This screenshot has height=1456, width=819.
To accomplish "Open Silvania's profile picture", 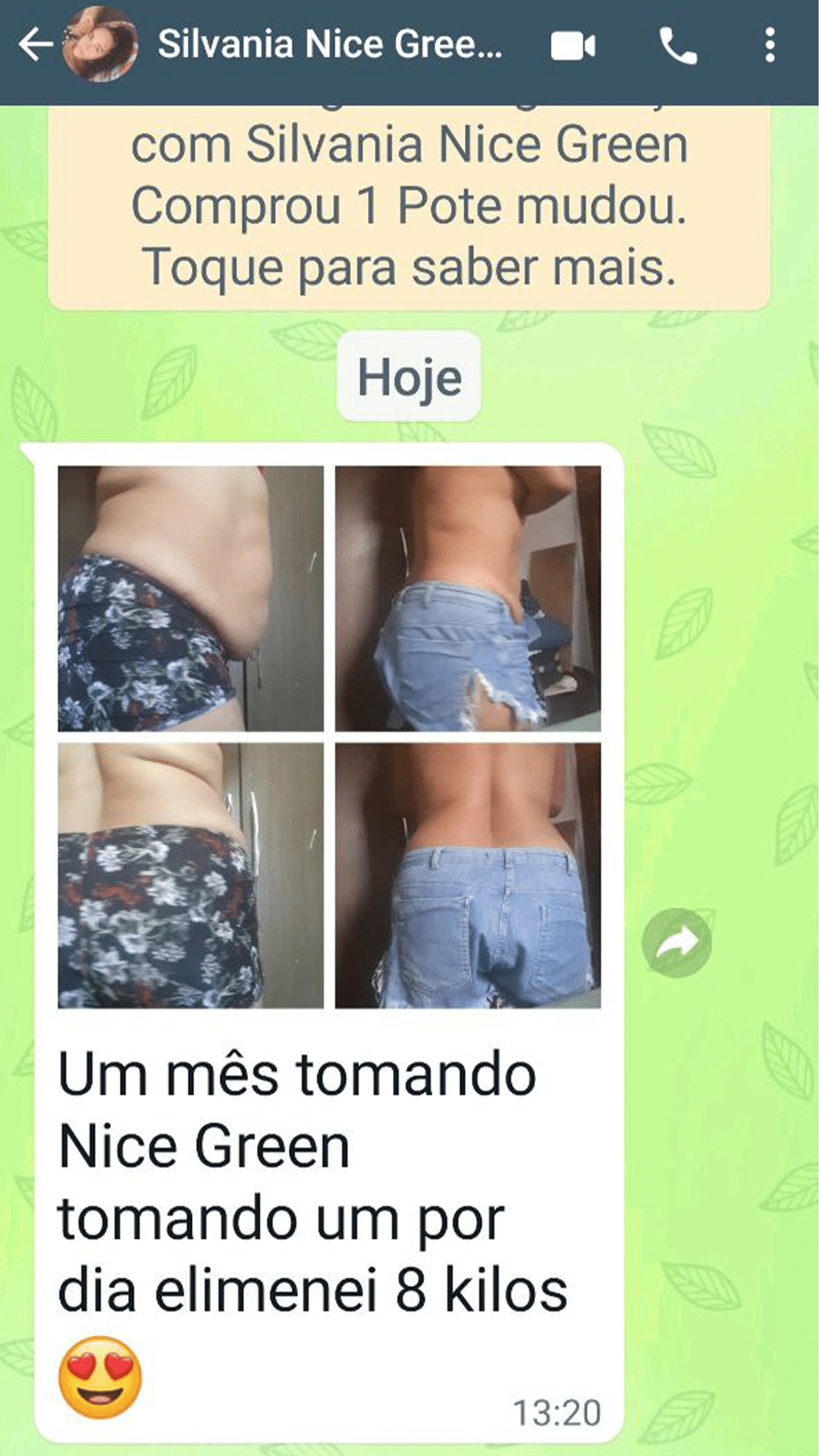I will click(x=101, y=45).
